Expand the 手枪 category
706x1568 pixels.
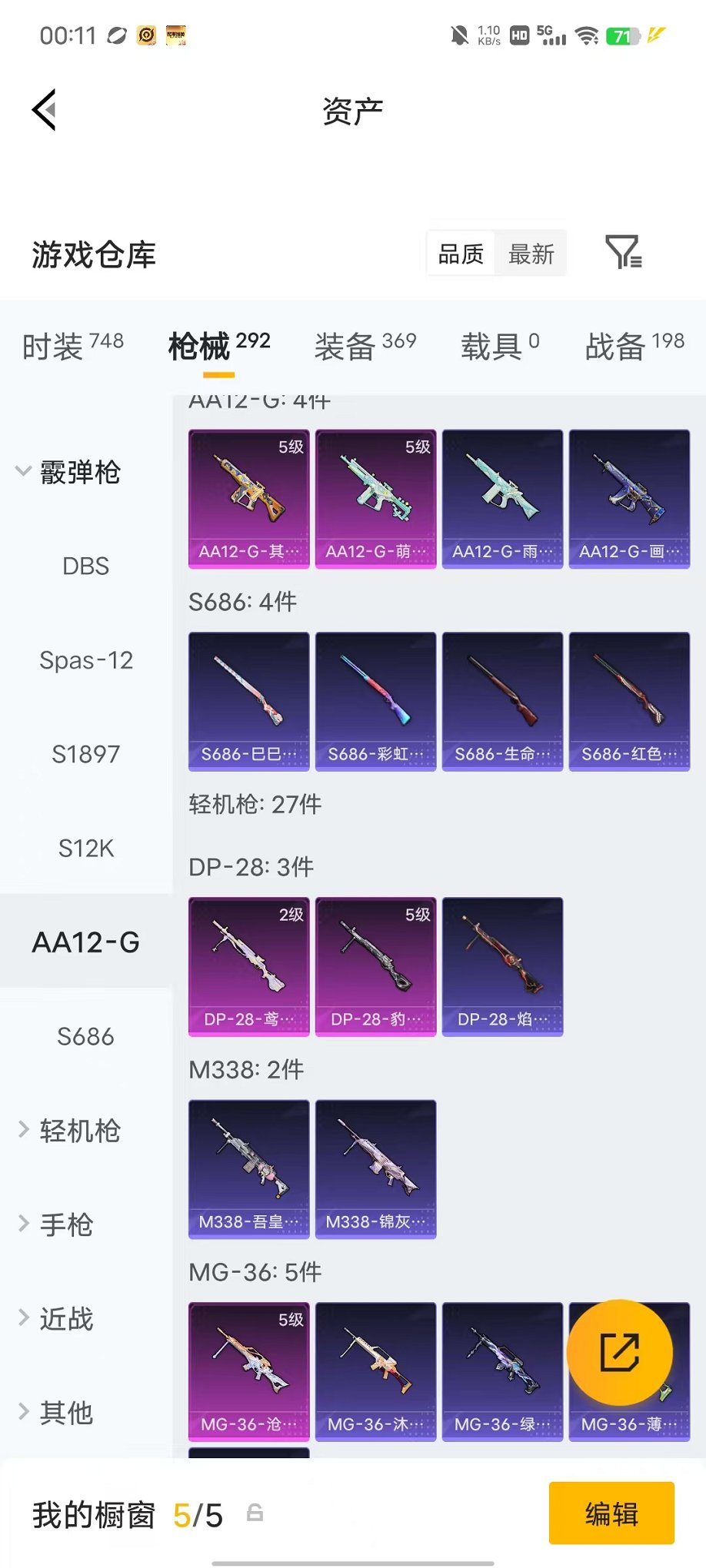click(55, 1224)
